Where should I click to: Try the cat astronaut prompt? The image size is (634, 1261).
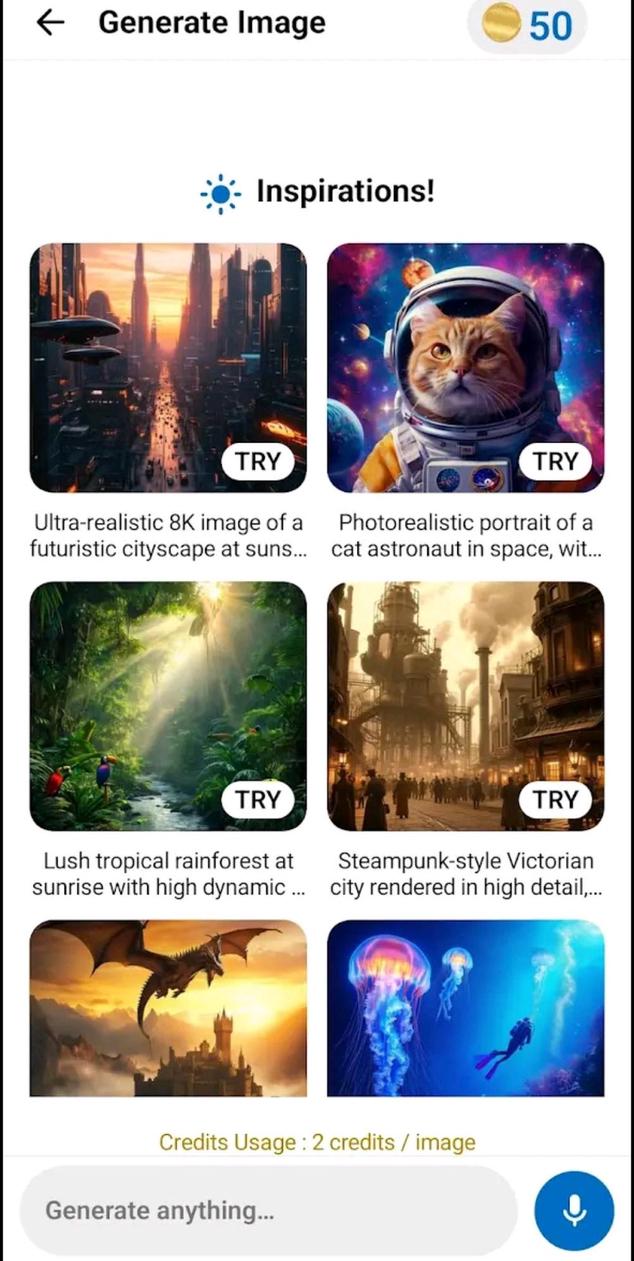[555, 461]
